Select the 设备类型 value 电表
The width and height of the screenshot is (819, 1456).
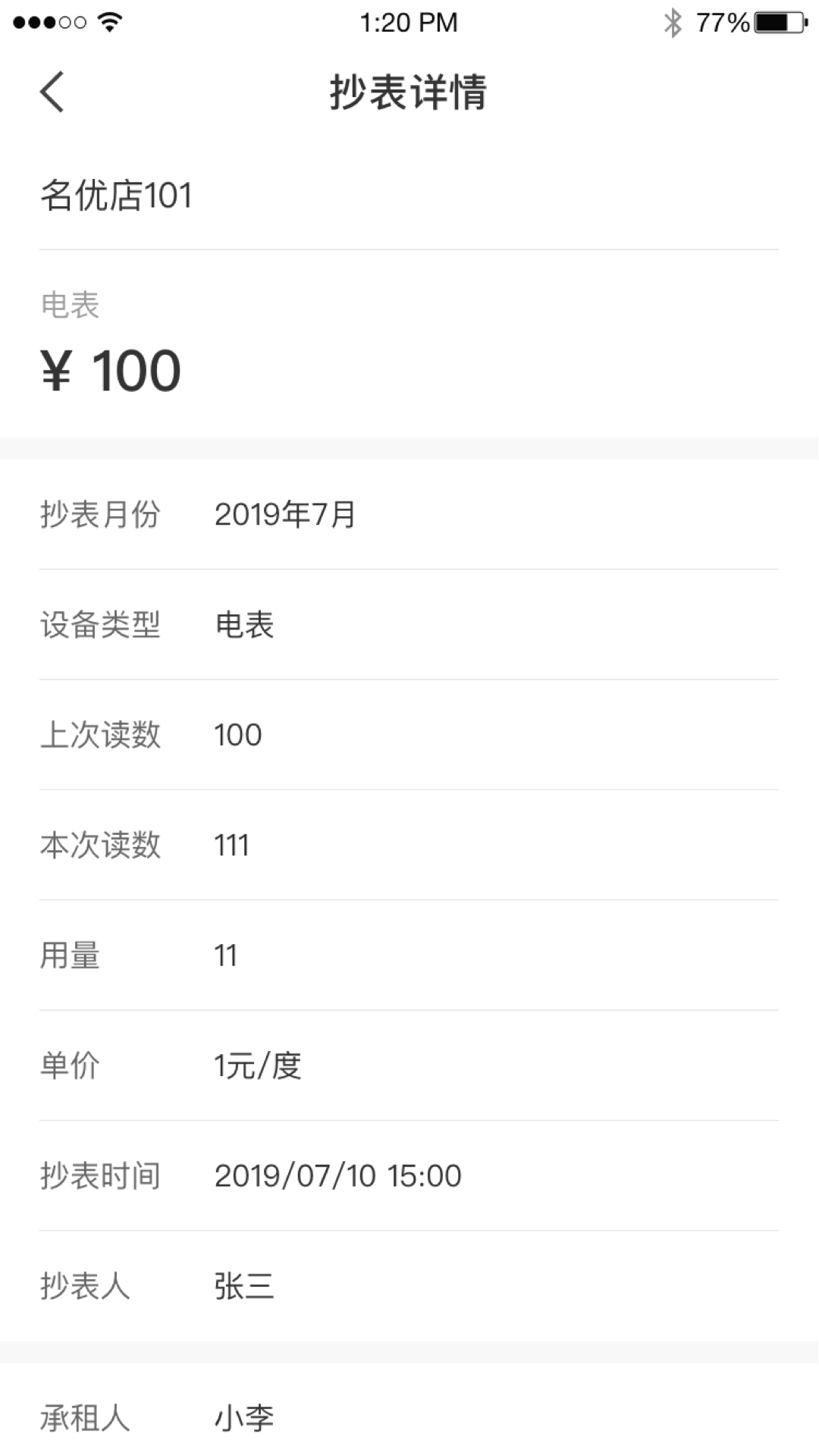tap(245, 625)
